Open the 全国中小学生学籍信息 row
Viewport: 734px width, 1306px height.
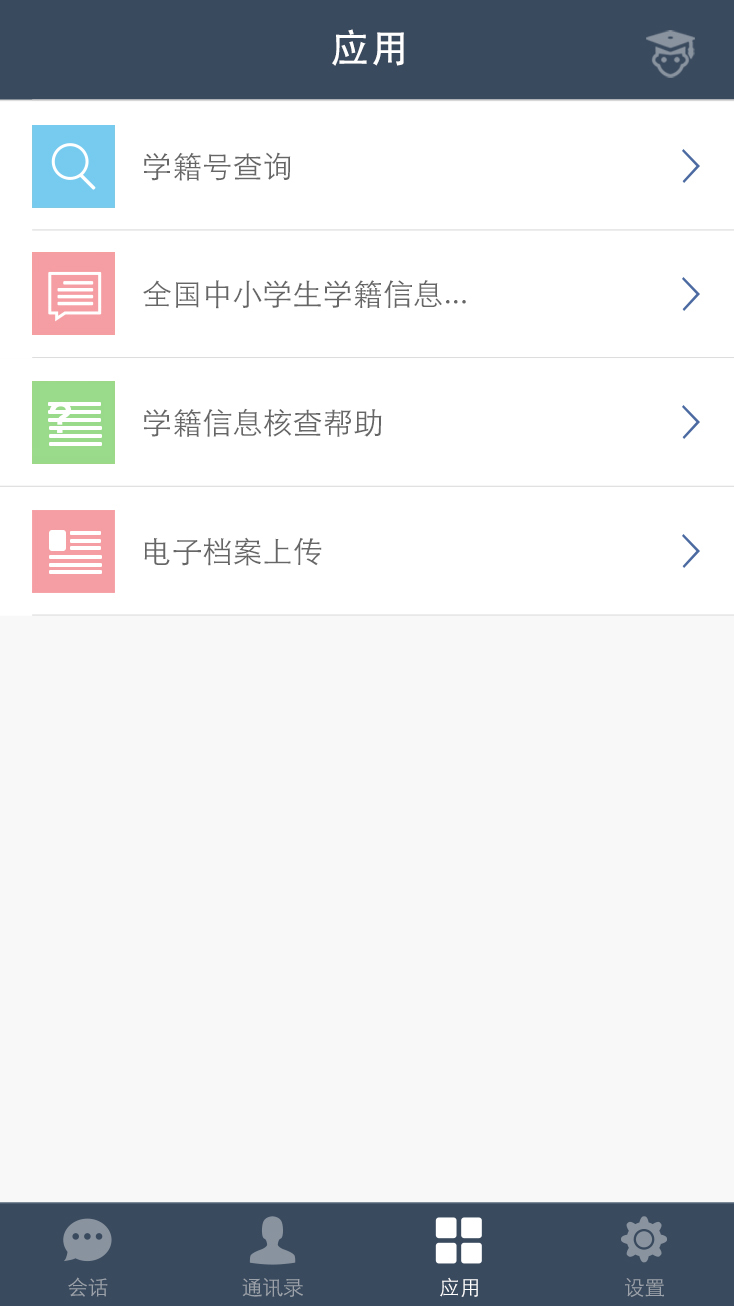(x=367, y=294)
